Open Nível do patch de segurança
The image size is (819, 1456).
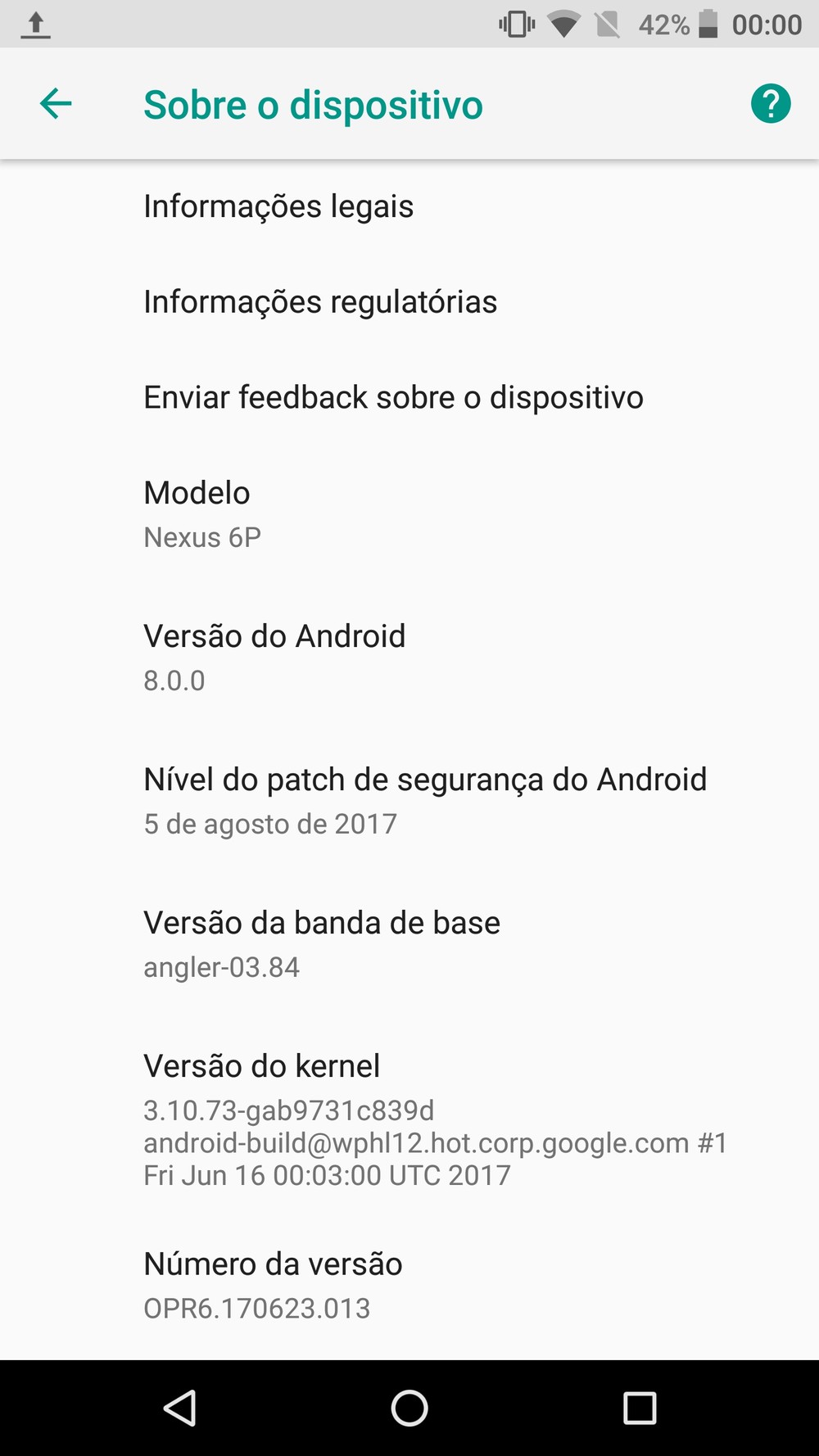(409, 802)
